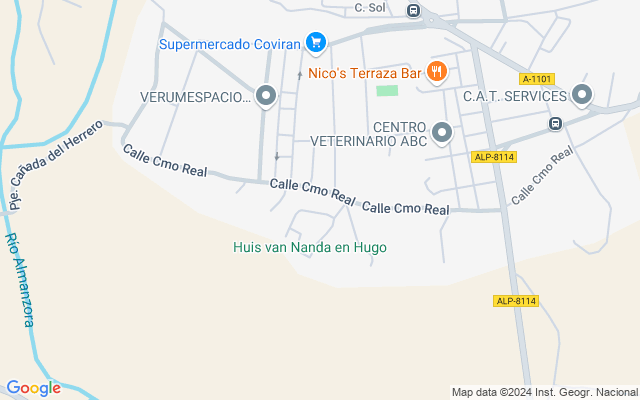Tap the bus stop icon near C. Sol
Viewport: 640px width, 400px height.
(413, 10)
